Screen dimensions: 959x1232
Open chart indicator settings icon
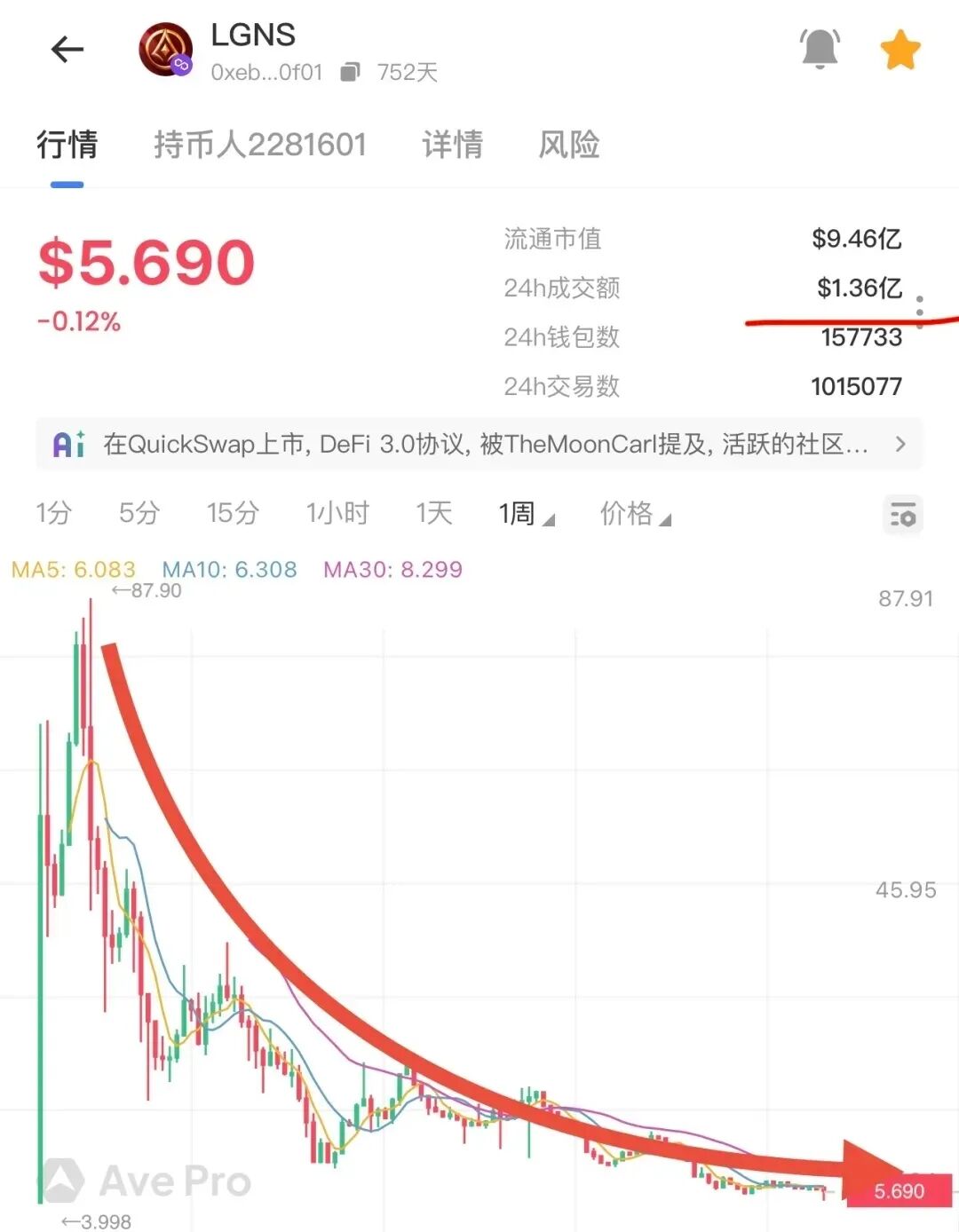(903, 515)
